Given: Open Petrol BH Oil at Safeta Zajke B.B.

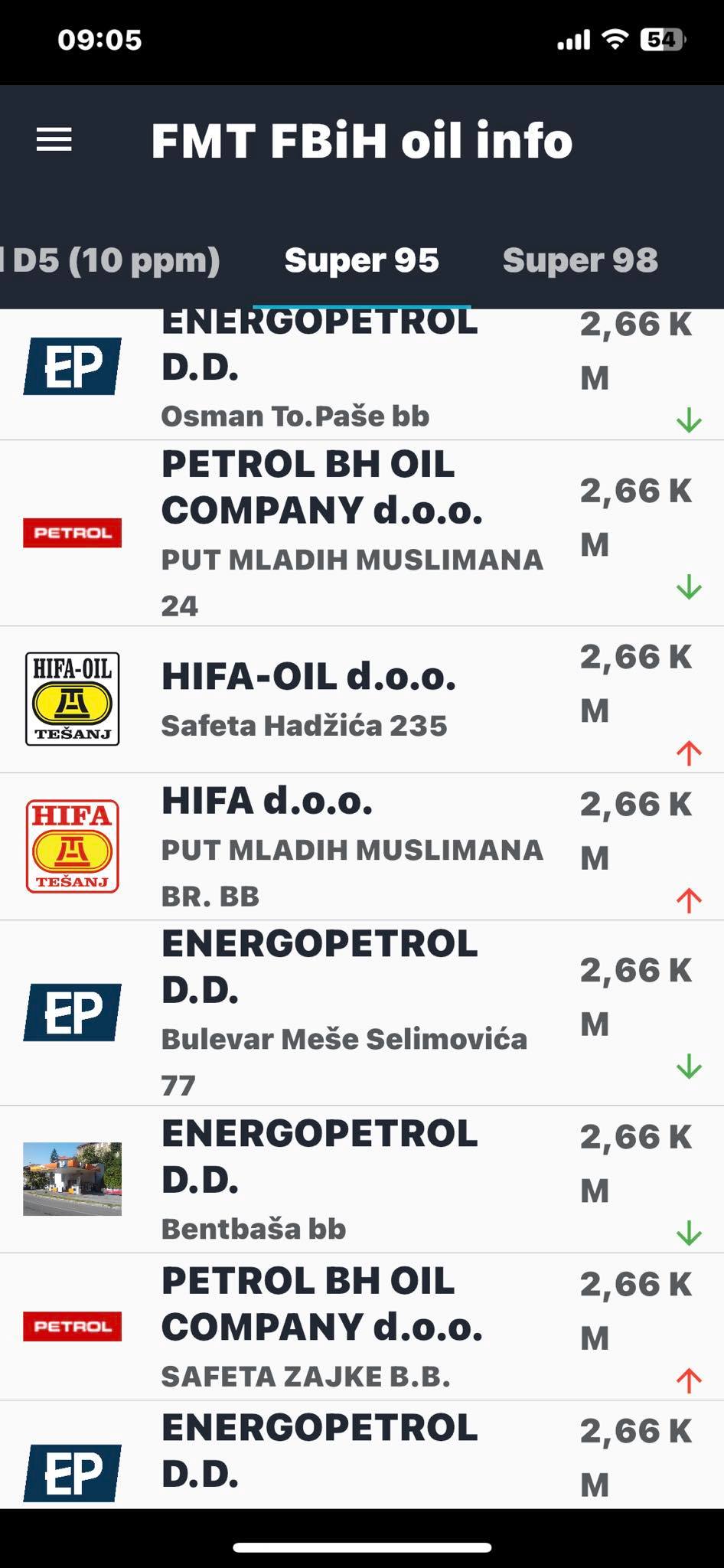Looking at the screenshot, I should pyautogui.click(x=362, y=1327).
